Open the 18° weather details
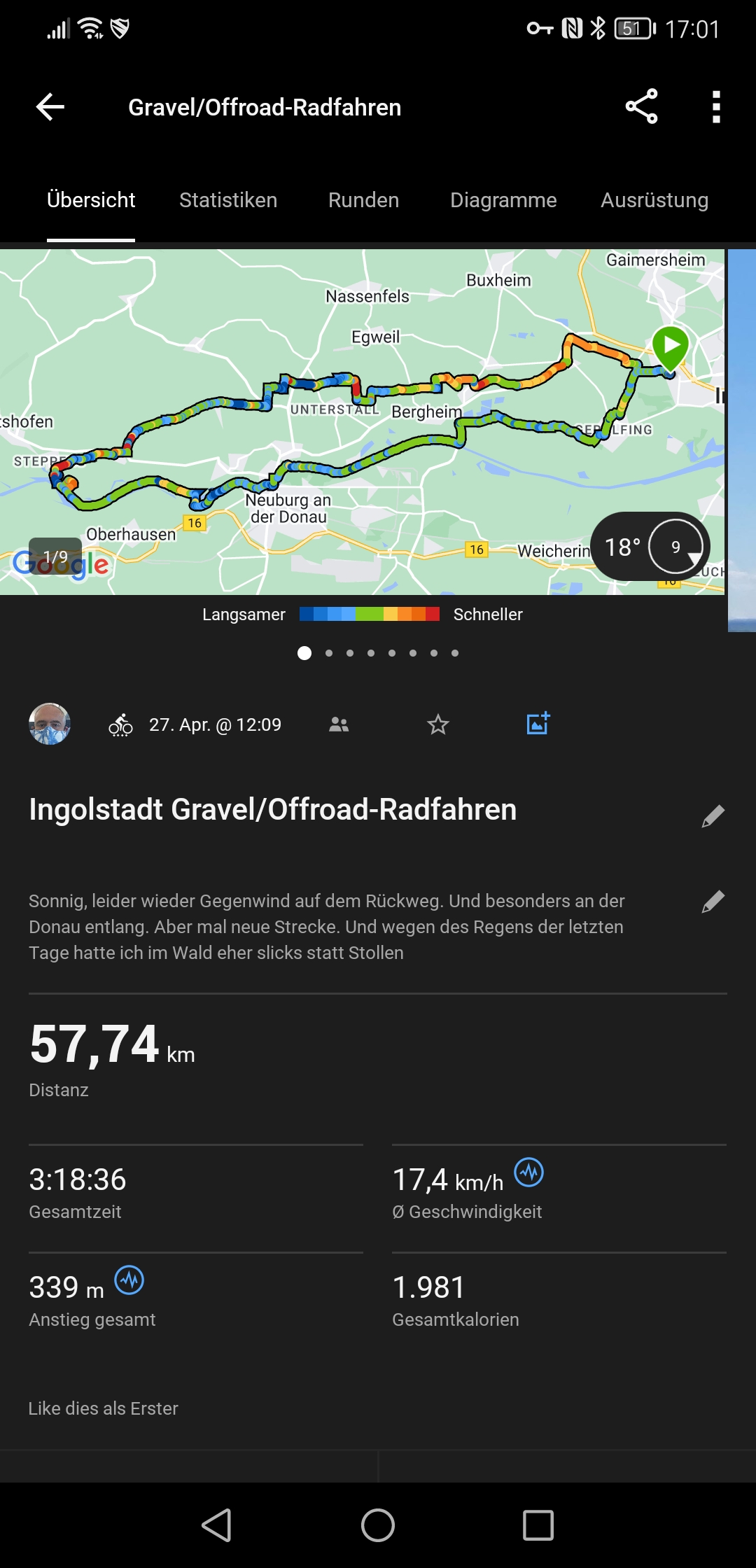Image resolution: width=756 pixels, height=1568 pixels. click(650, 547)
